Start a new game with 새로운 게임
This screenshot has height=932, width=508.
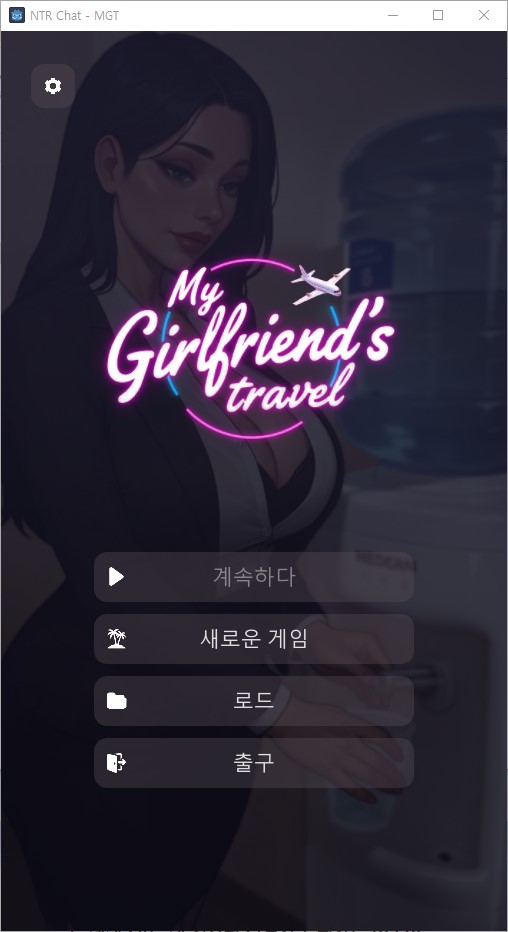pos(254,639)
